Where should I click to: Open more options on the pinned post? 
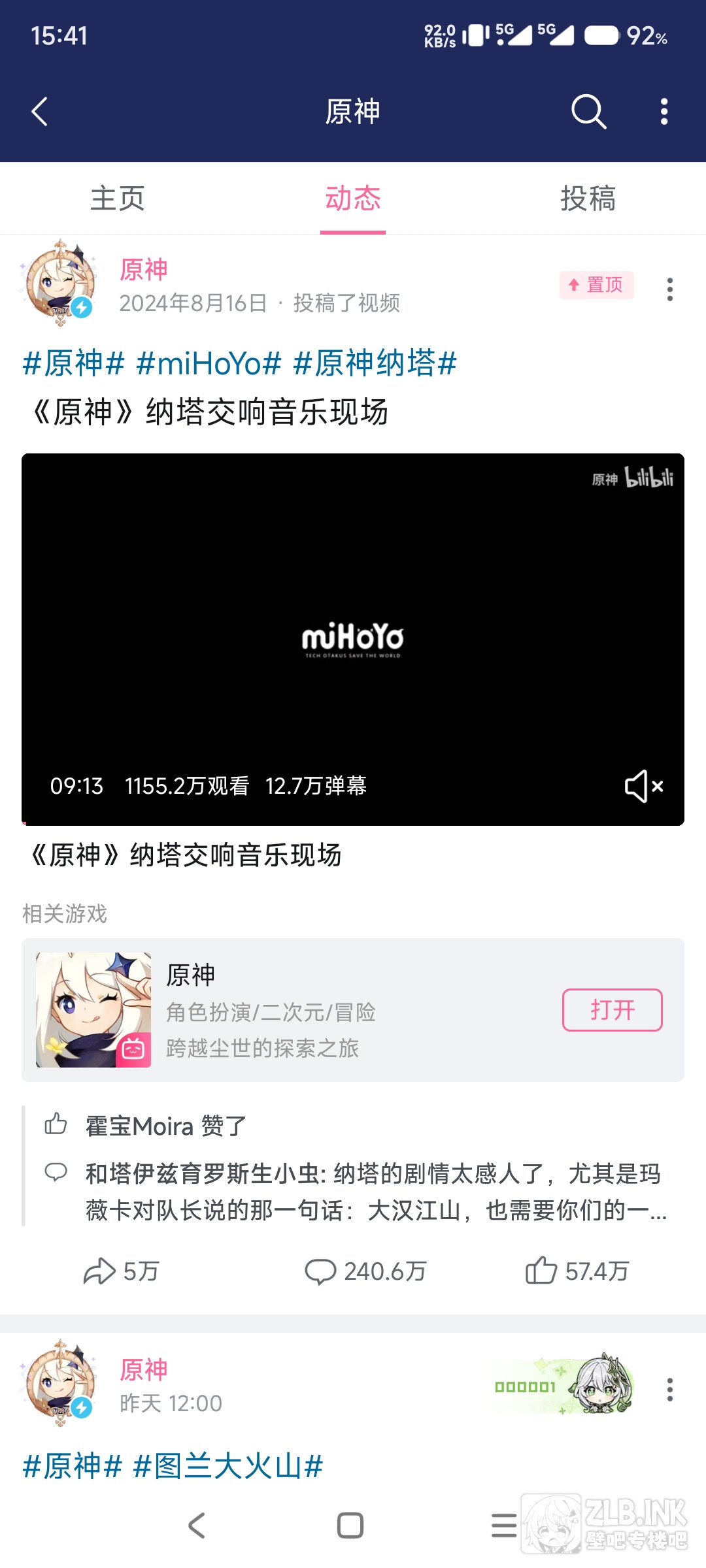[x=669, y=289]
